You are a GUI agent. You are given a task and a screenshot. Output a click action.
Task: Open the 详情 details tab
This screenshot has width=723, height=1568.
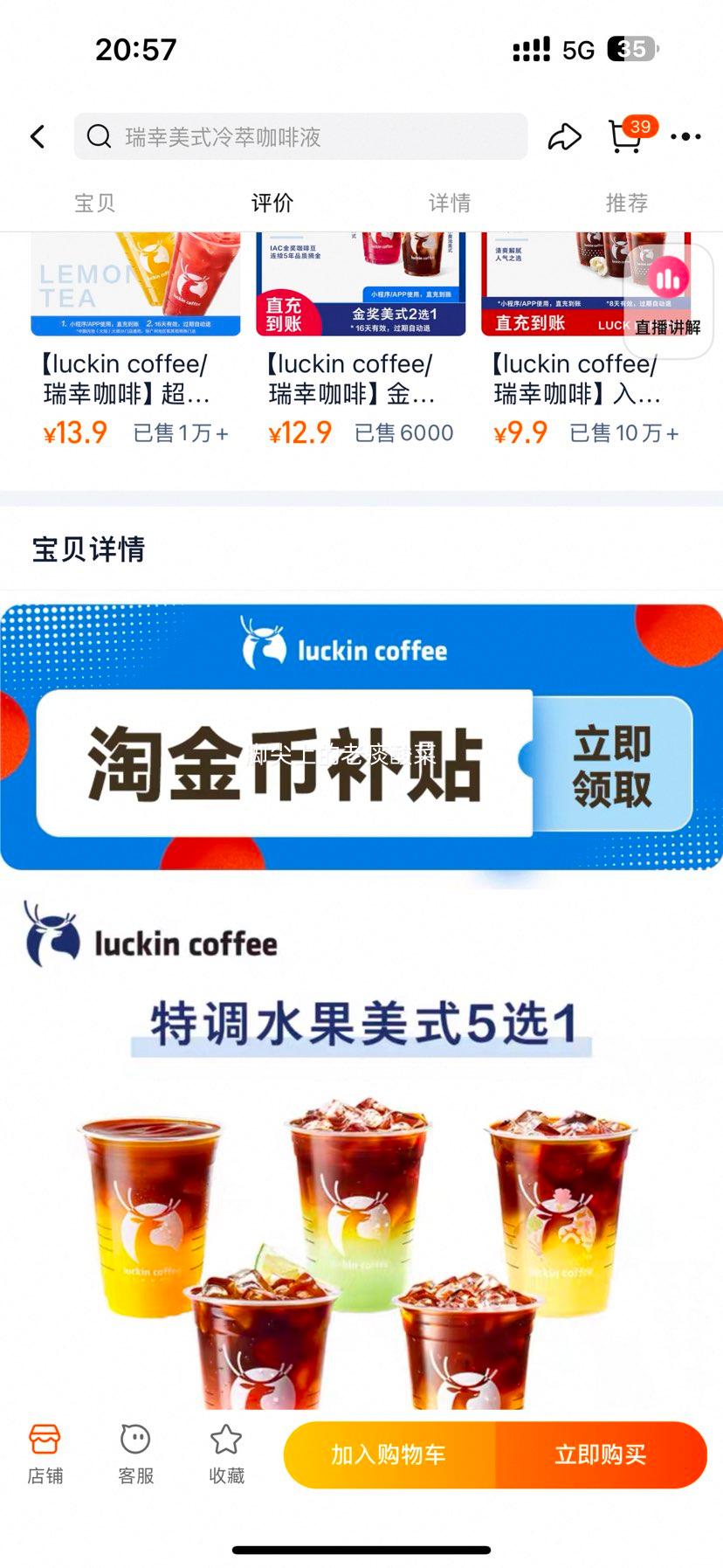(448, 203)
